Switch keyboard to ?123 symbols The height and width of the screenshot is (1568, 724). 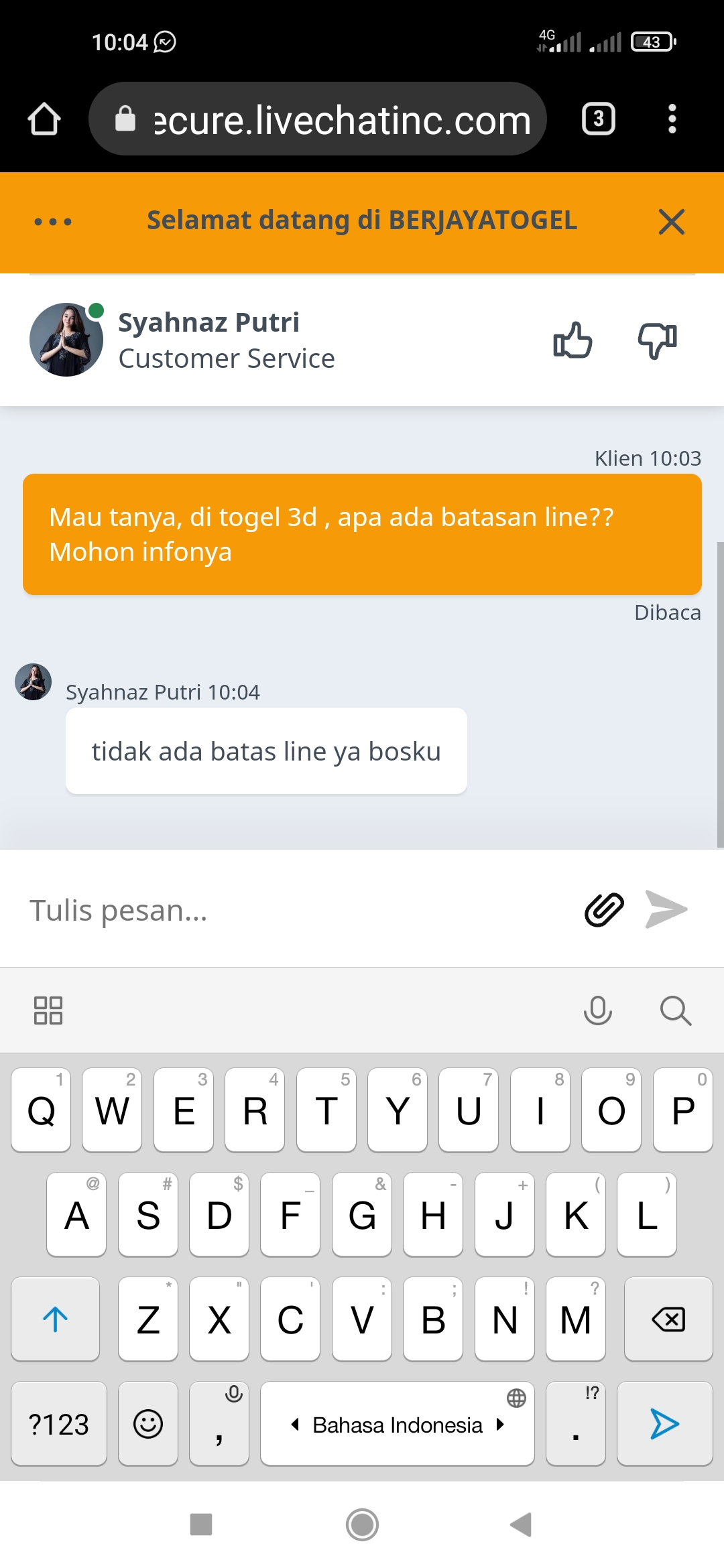[59, 1424]
